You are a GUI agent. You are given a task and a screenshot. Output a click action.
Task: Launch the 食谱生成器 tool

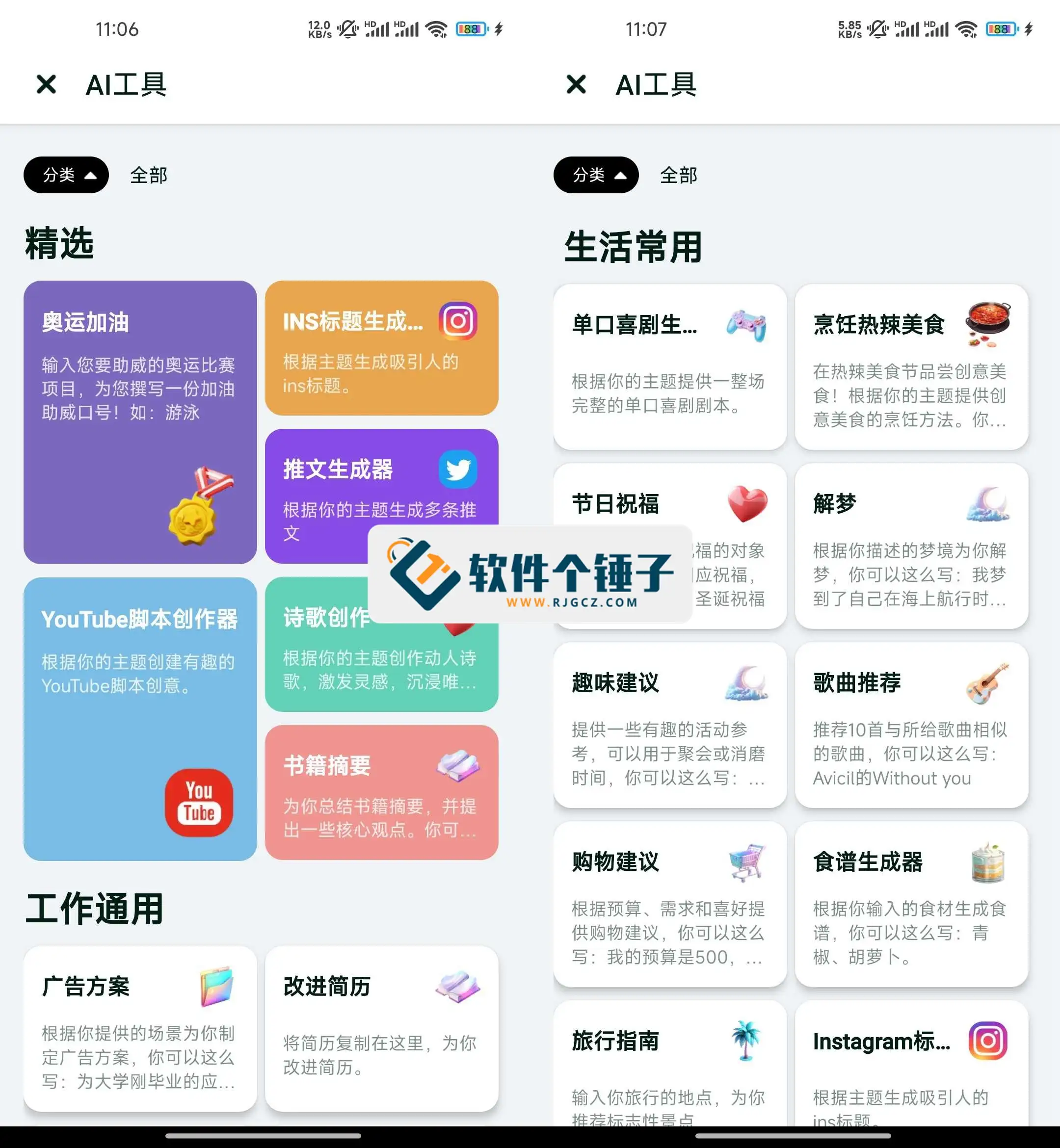click(x=911, y=904)
